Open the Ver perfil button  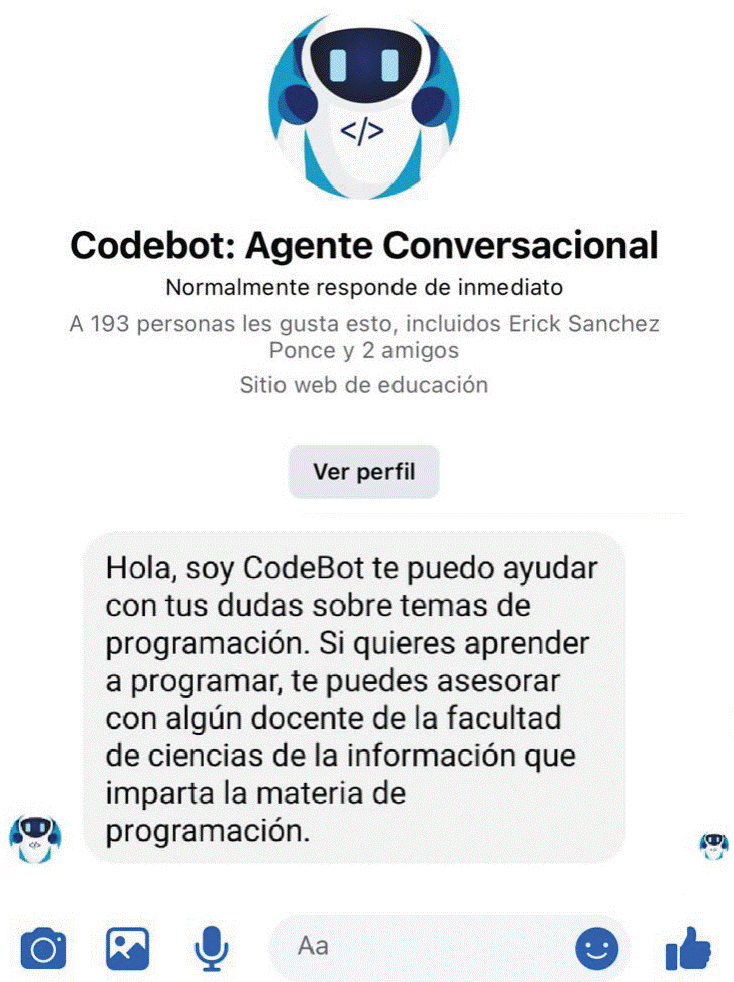click(x=364, y=472)
